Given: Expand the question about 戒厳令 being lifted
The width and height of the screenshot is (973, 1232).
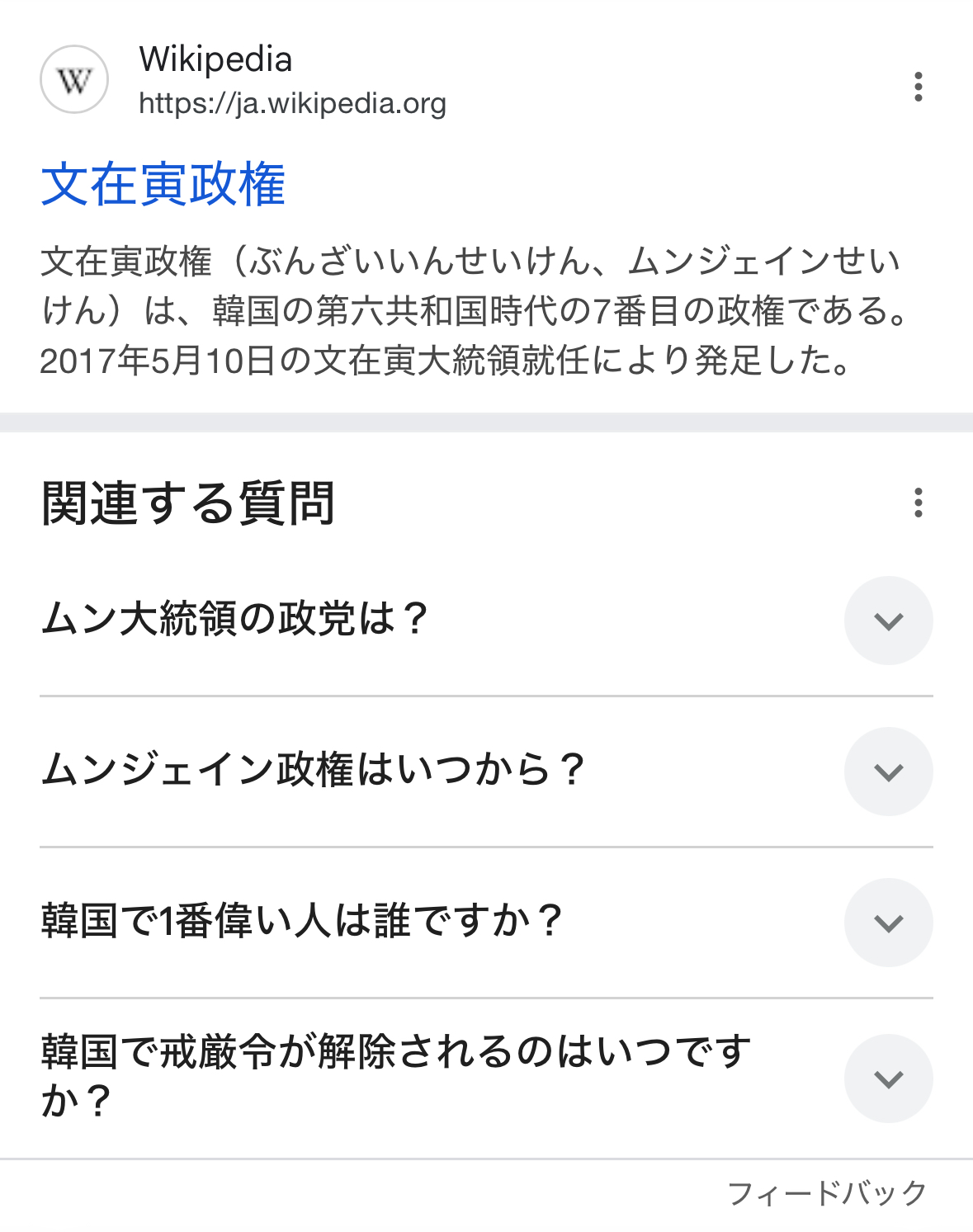Looking at the screenshot, I should point(888,1078).
